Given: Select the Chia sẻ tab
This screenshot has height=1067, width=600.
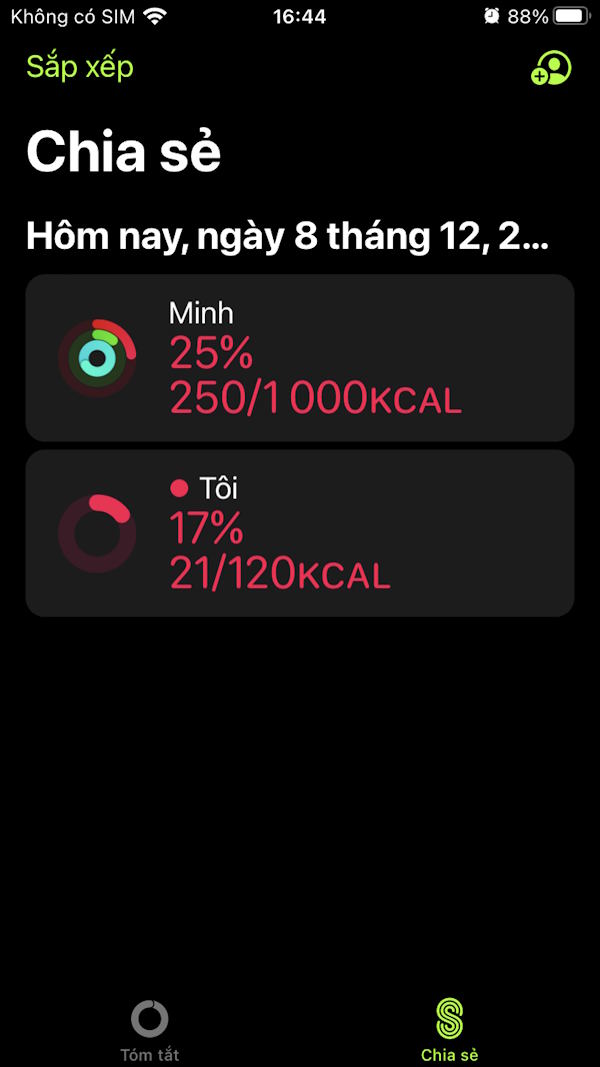Looking at the screenshot, I should coord(449,1030).
